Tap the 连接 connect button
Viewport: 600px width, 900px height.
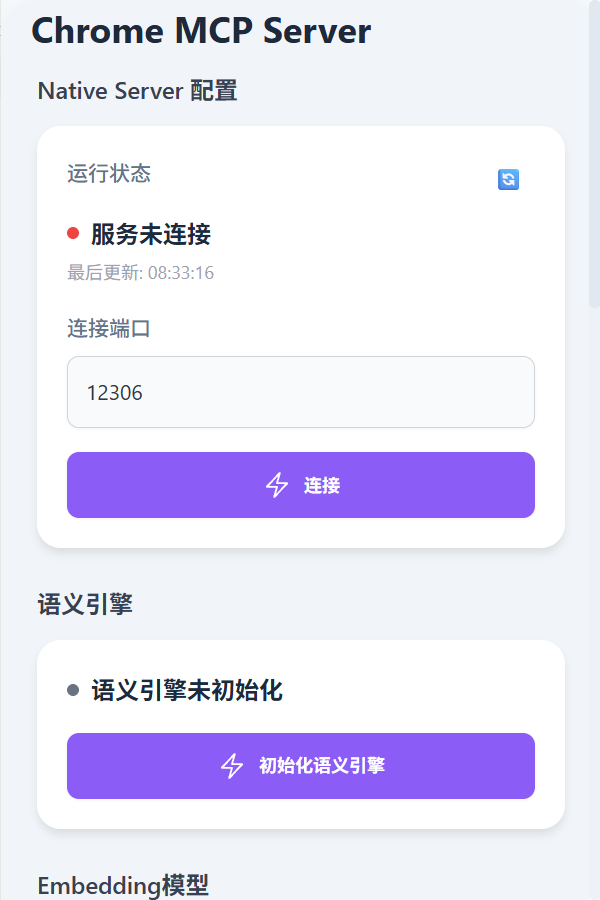click(300, 485)
